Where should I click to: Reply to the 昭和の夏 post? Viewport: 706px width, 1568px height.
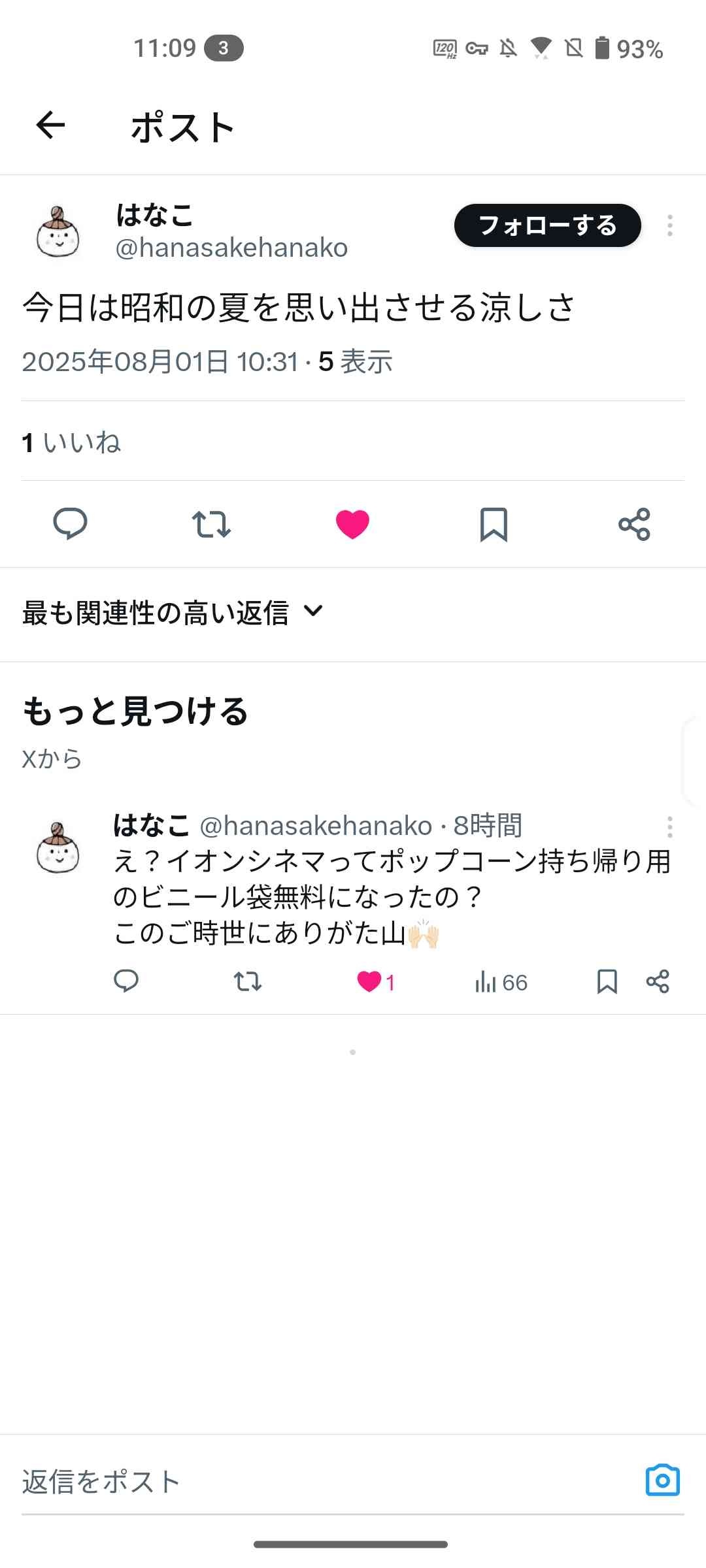[70, 523]
